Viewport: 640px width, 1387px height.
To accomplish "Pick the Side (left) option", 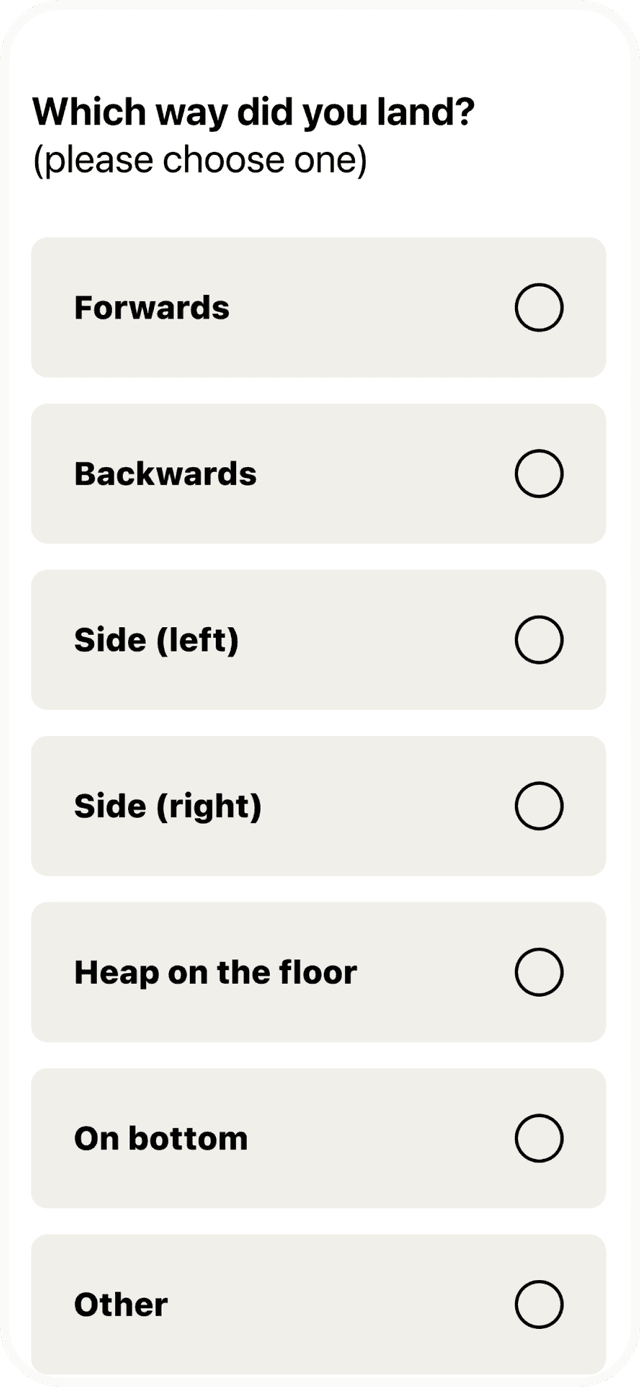I will point(538,640).
